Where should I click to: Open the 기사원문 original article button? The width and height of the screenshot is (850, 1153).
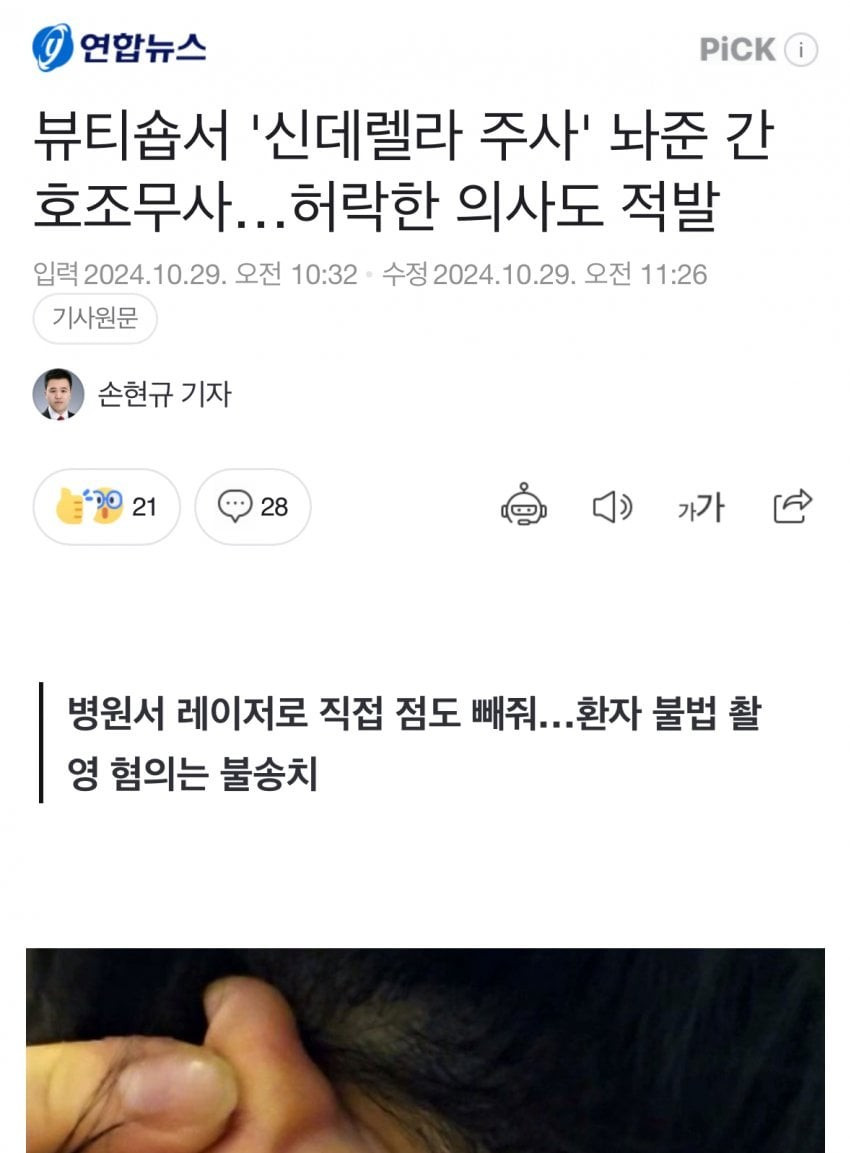[x=95, y=320]
